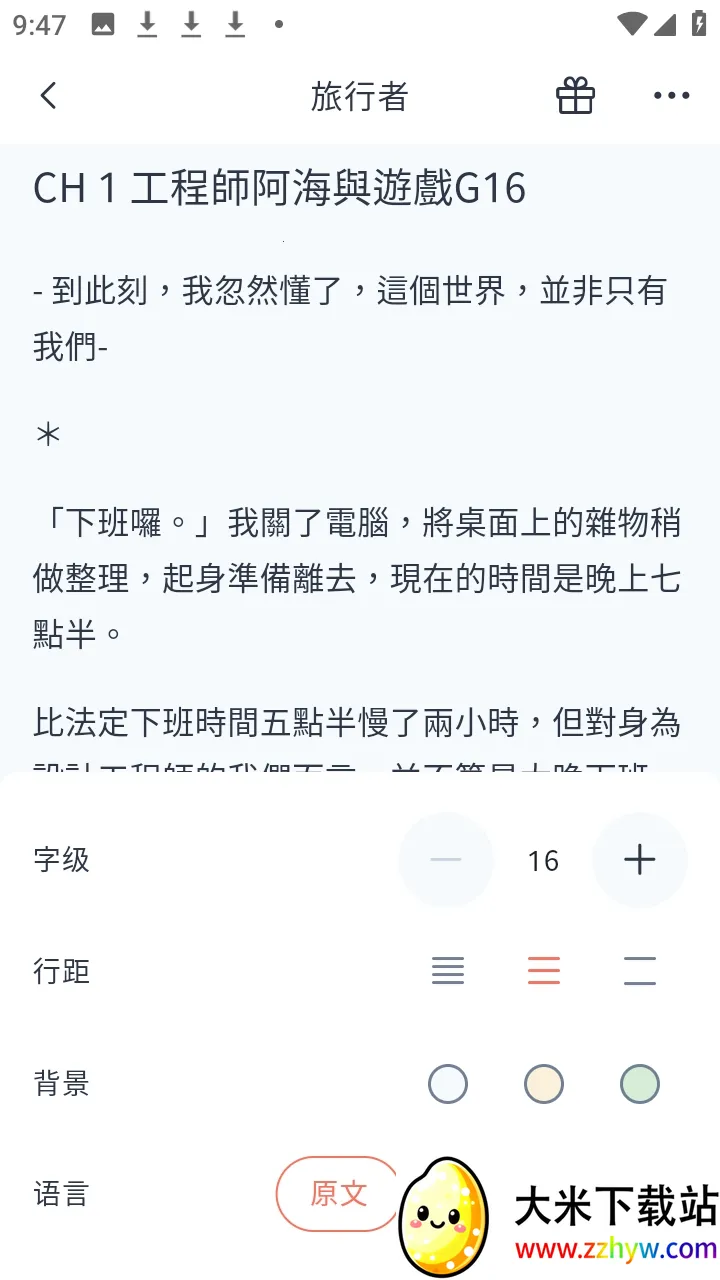Select the white reading background
This screenshot has width=720, height=1280.
[448, 1083]
